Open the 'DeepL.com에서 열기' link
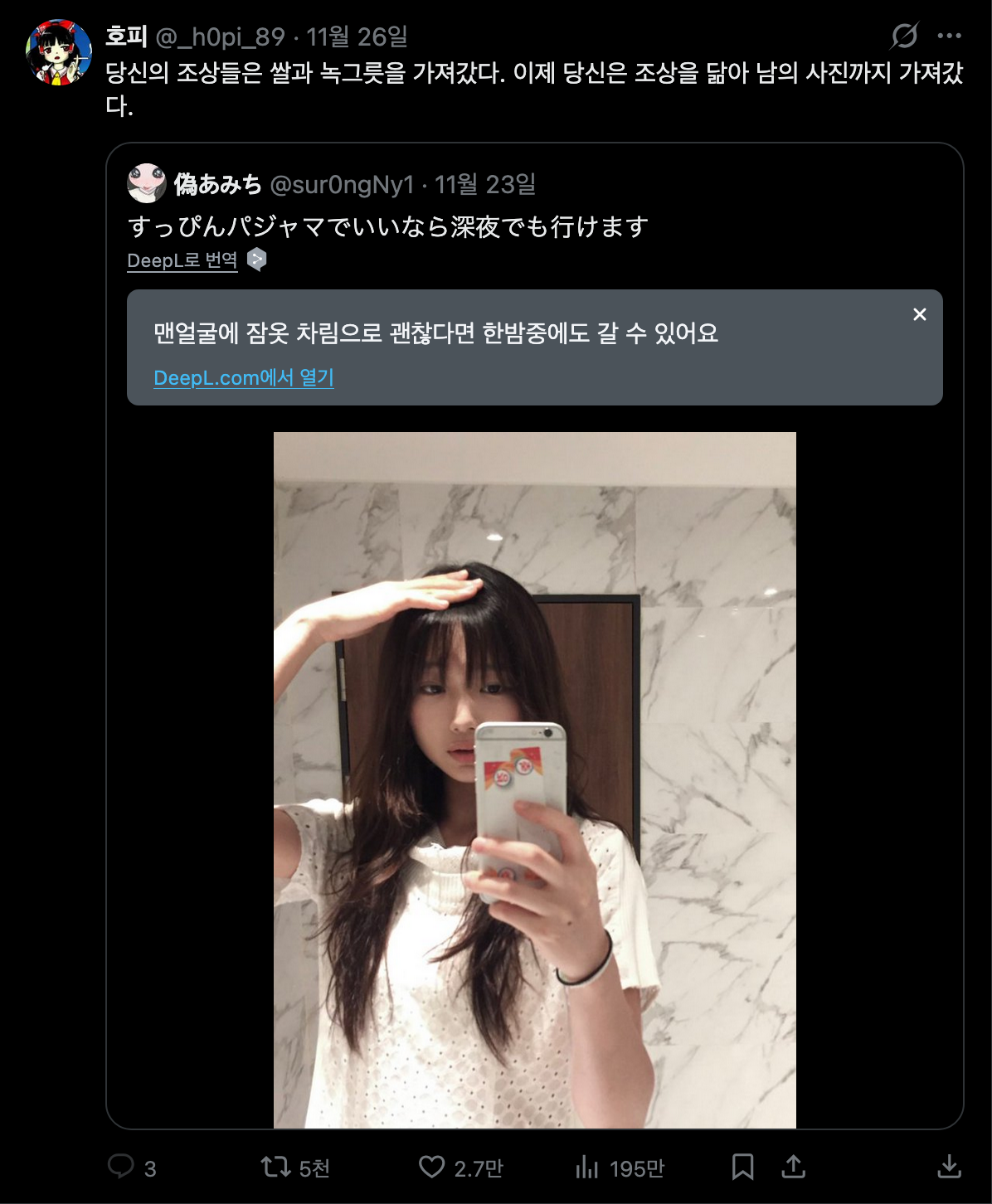Viewport: 992px width, 1204px height. [244, 378]
